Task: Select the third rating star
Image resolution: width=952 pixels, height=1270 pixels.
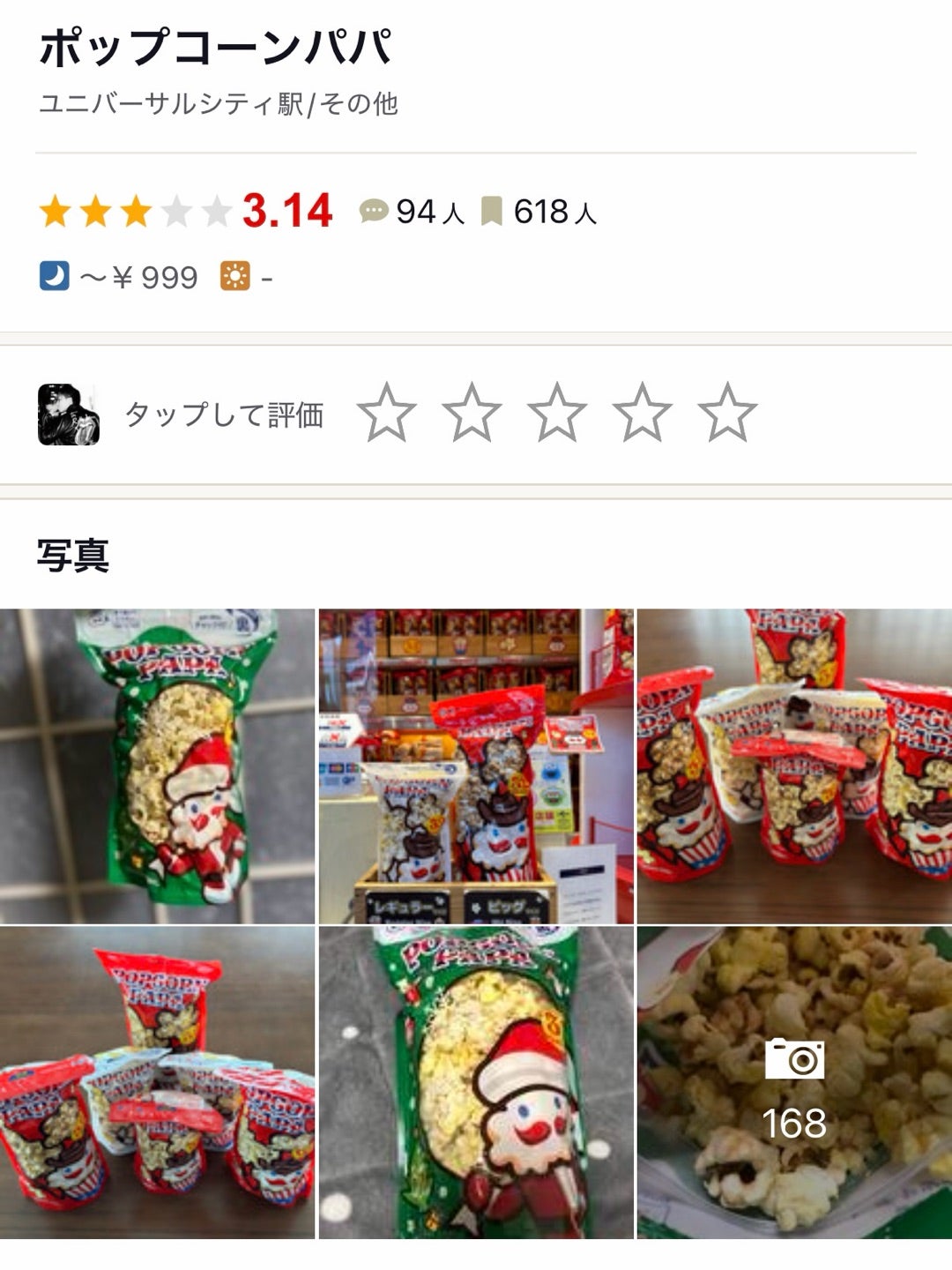Action: pos(557,413)
